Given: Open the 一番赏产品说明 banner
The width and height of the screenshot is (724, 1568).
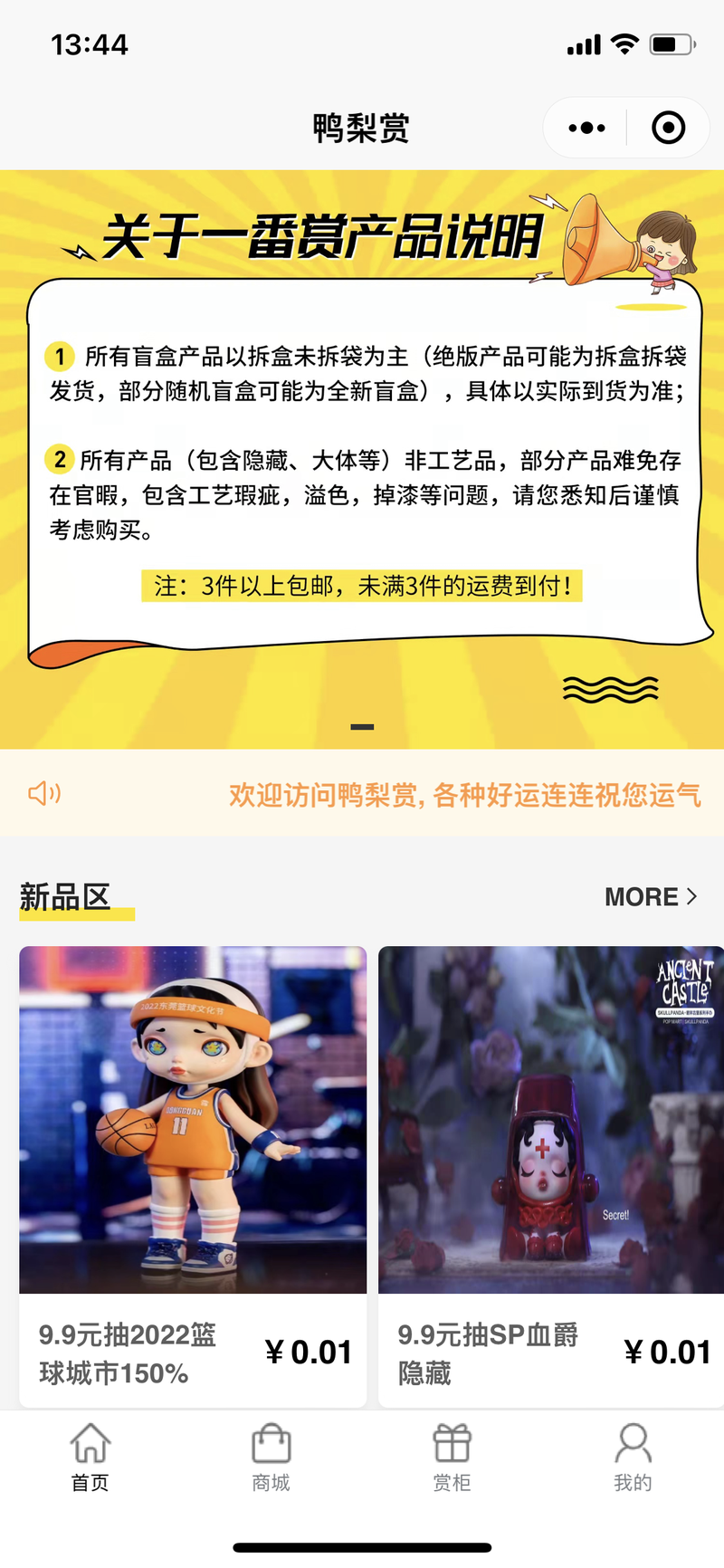Looking at the screenshot, I should pos(362,459).
